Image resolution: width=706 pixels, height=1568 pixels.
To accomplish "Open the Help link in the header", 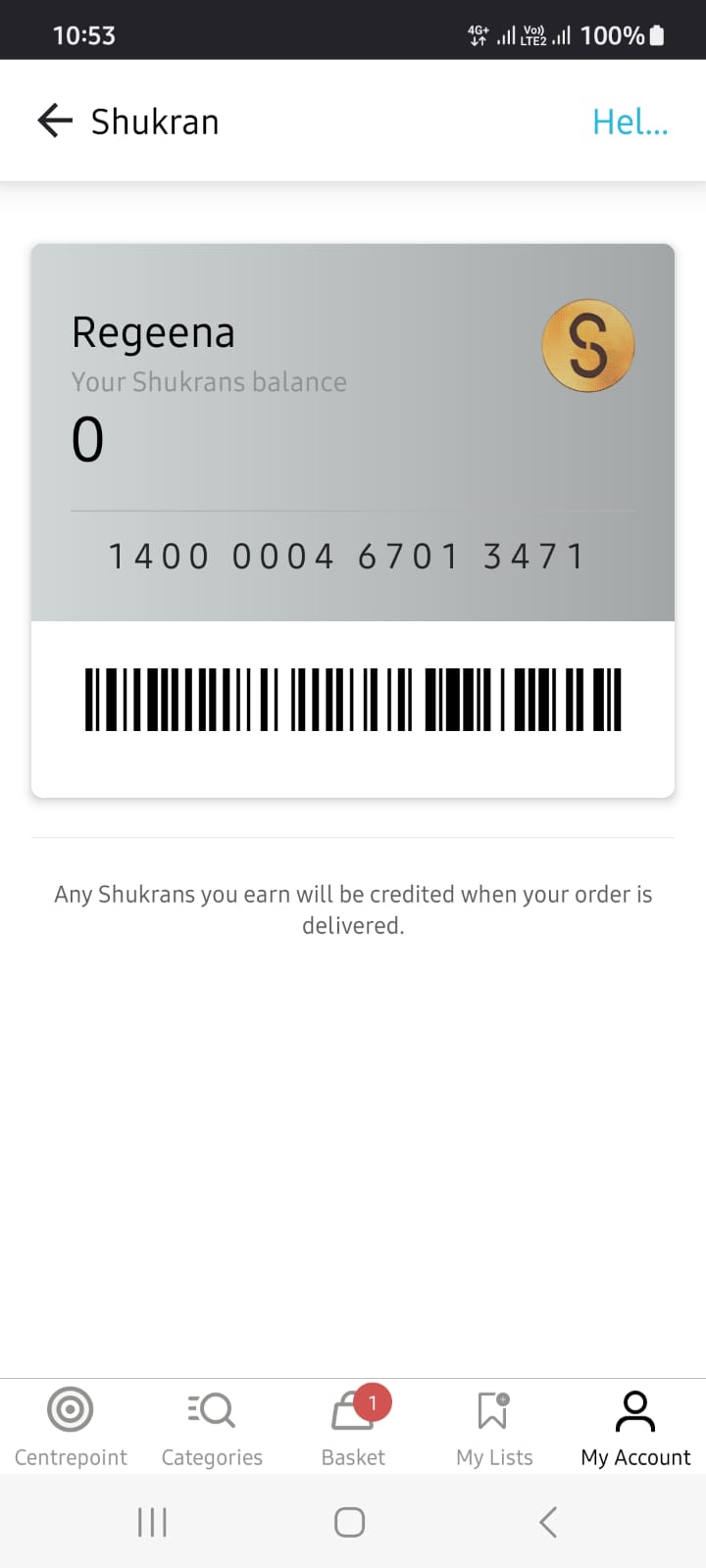I will (630, 122).
